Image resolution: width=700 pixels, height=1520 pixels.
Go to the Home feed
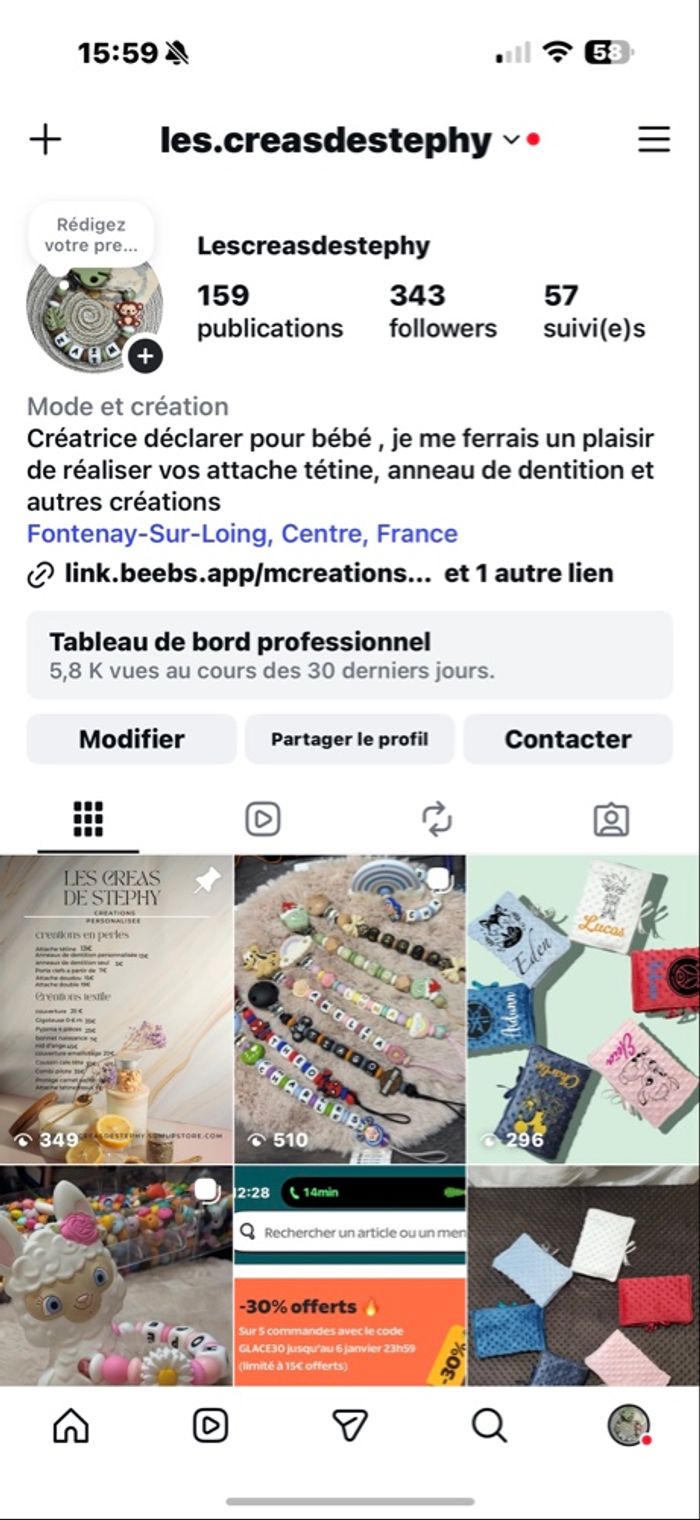click(70, 1426)
